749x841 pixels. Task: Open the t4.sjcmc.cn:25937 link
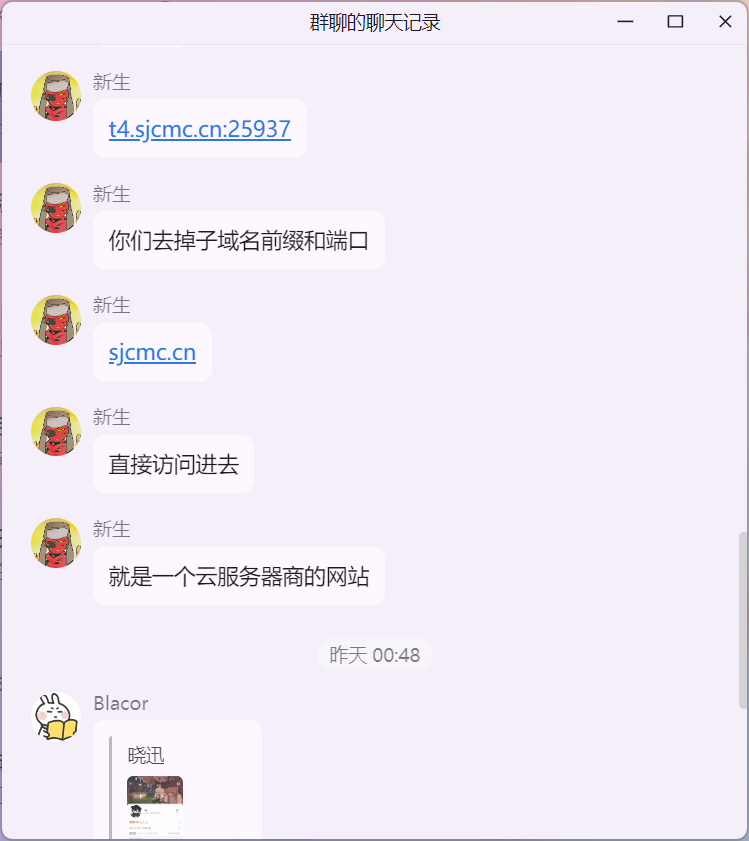coord(199,129)
